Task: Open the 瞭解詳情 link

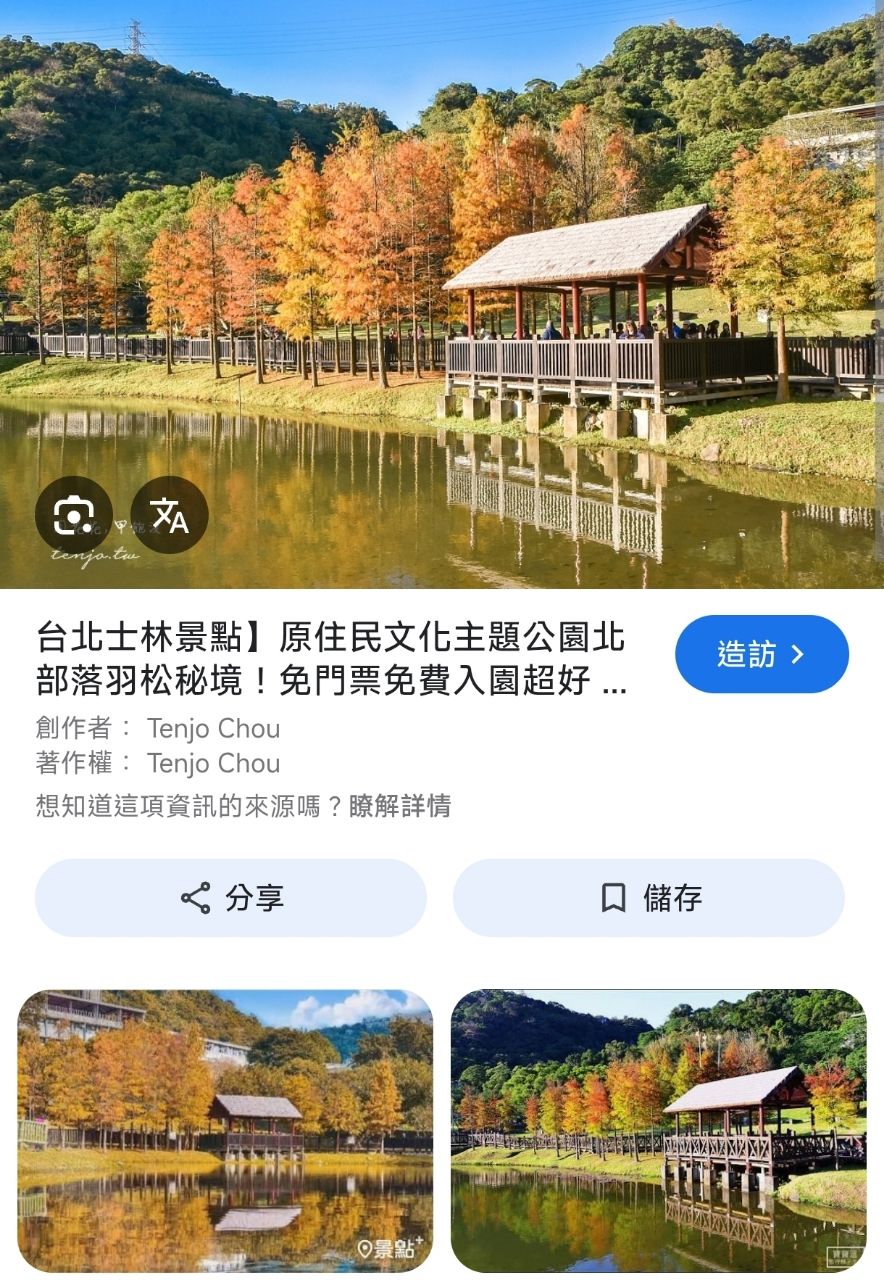Action: [x=400, y=806]
